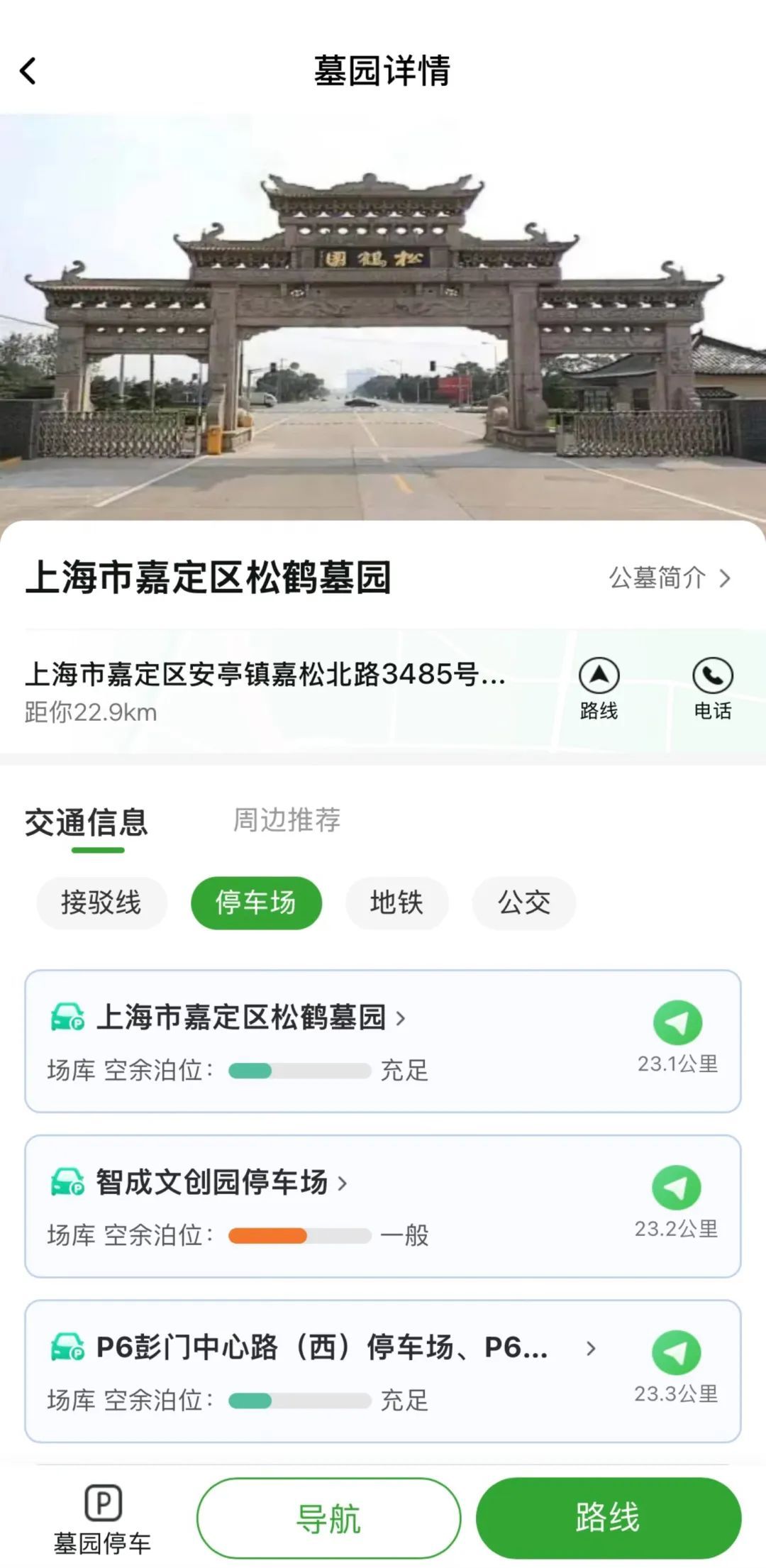Open P6彭门中心路（西）停车场 card
The height and width of the screenshot is (1568, 766).
click(323, 1347)
